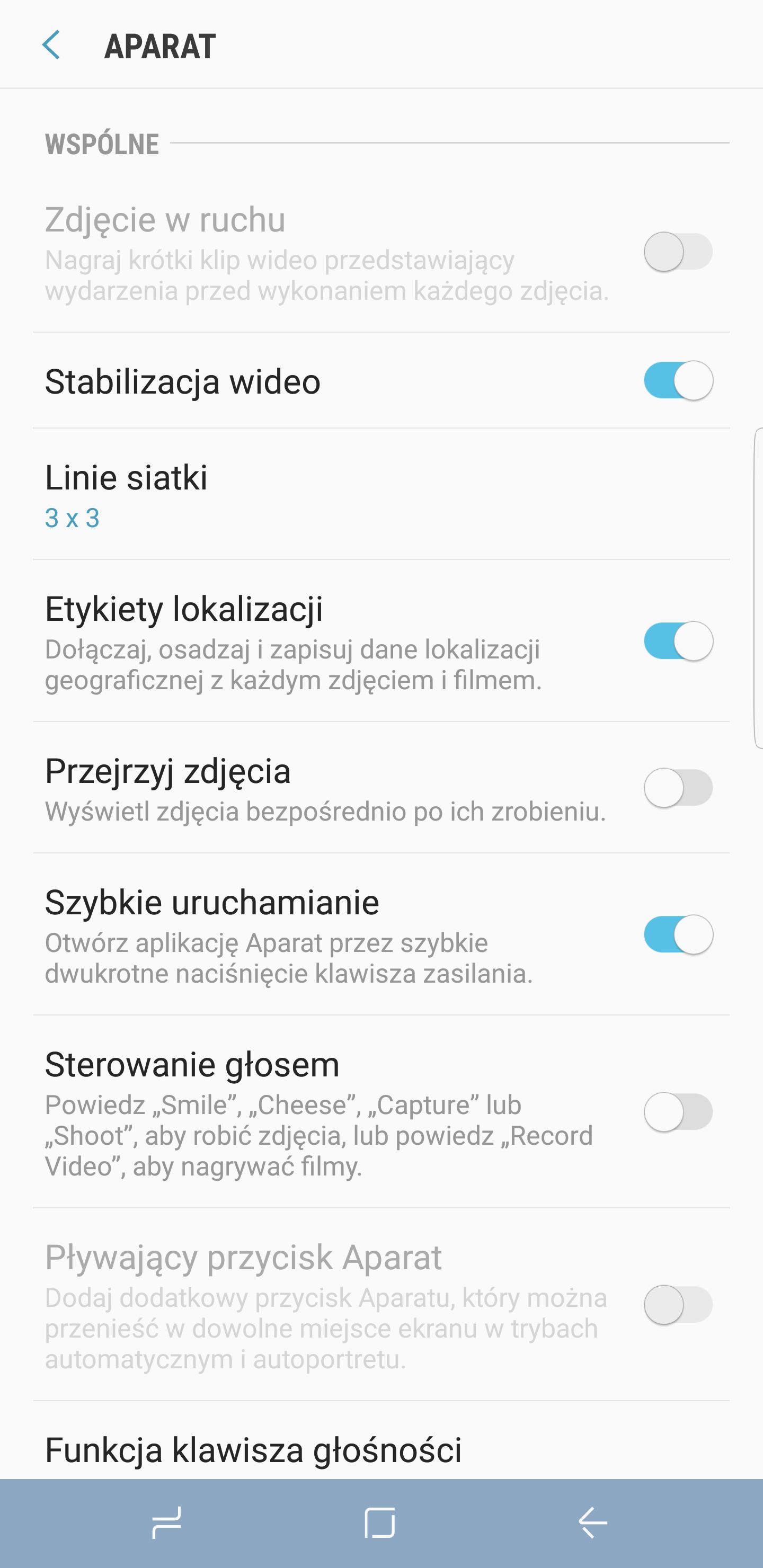Go back using the header arrow
This screenshot has width=763, height=1568.
click(51, 45)
